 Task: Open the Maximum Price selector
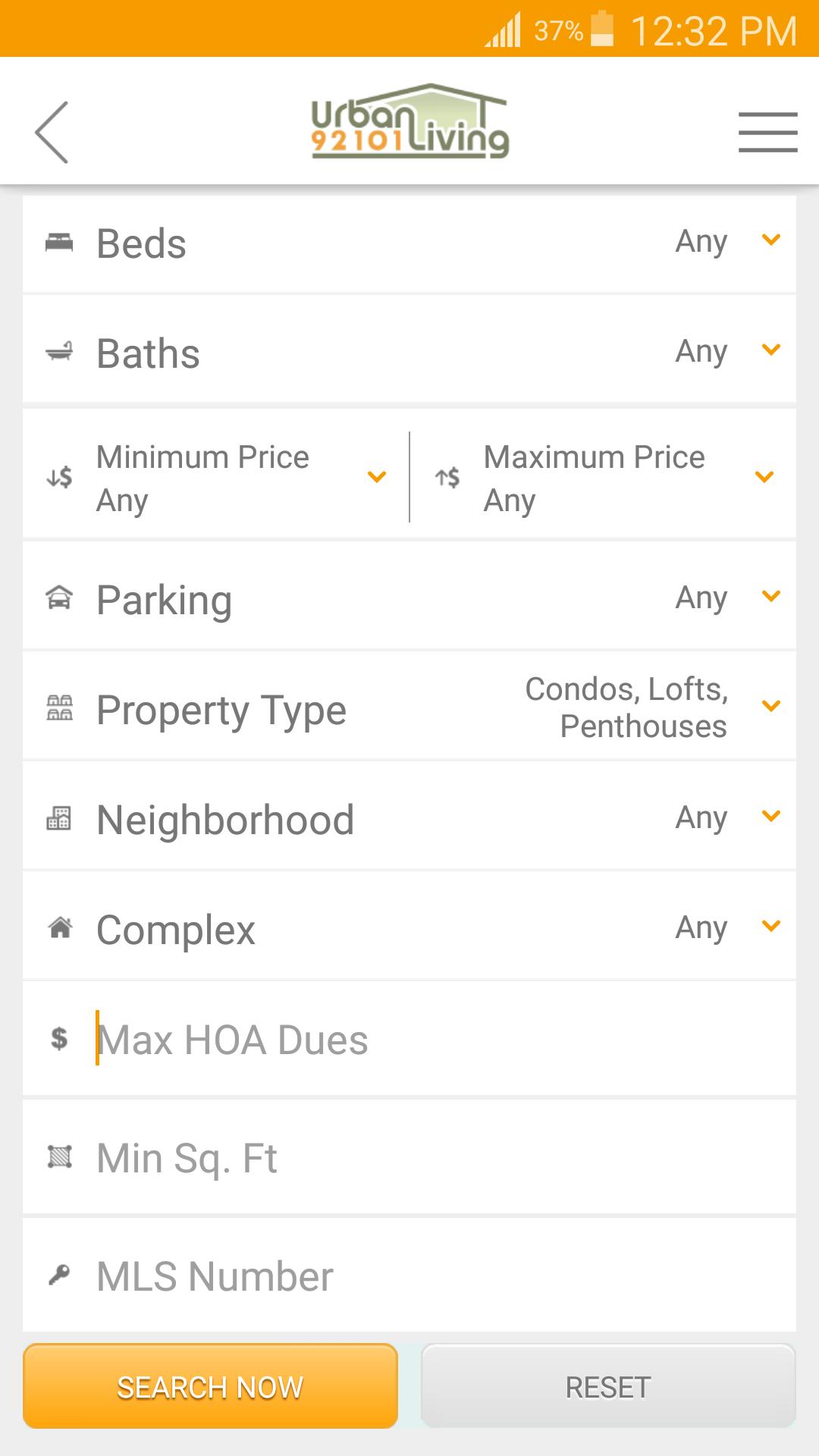click(764, 477)
